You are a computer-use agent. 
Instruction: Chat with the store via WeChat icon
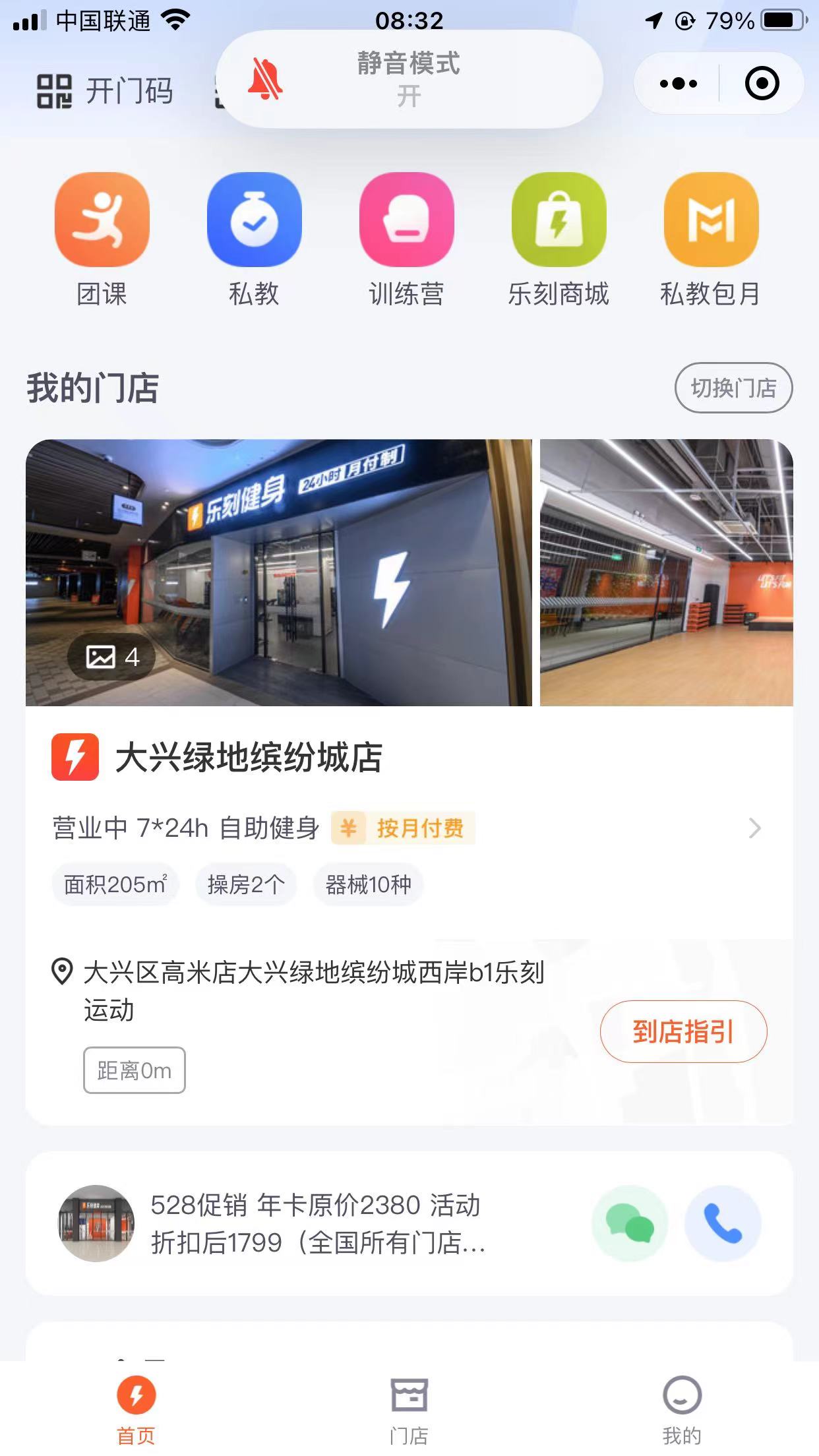coord(630,1223)
